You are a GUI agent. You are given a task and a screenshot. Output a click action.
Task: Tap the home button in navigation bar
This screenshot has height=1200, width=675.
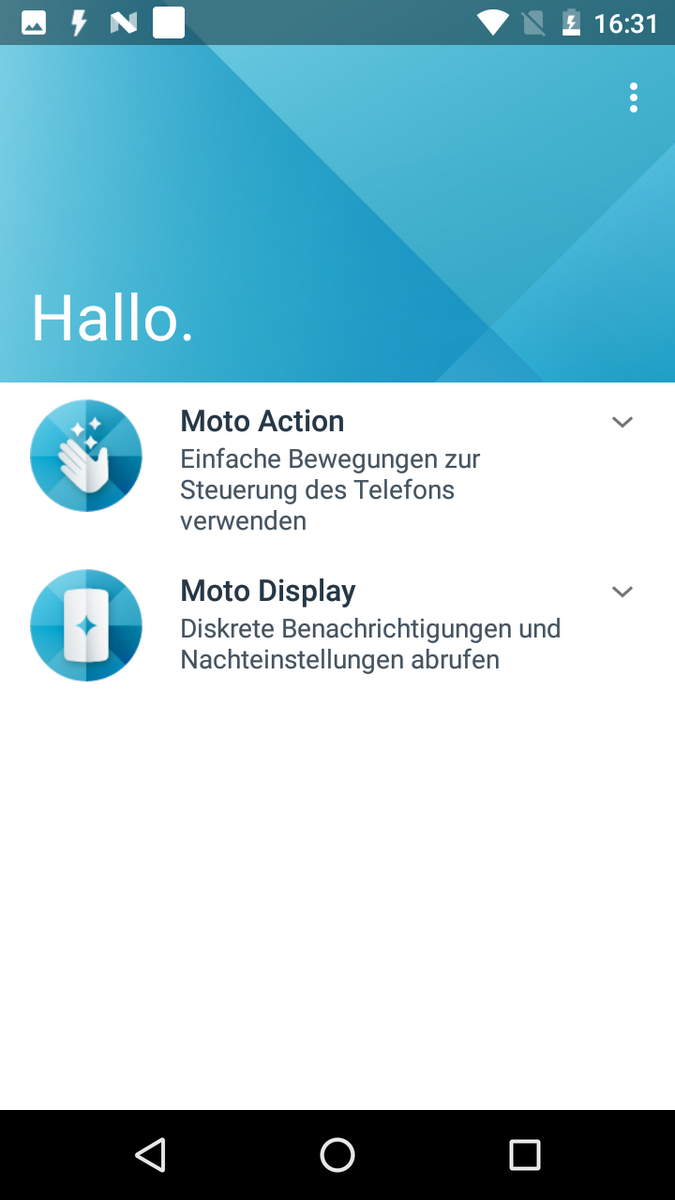pos(337,1155)
